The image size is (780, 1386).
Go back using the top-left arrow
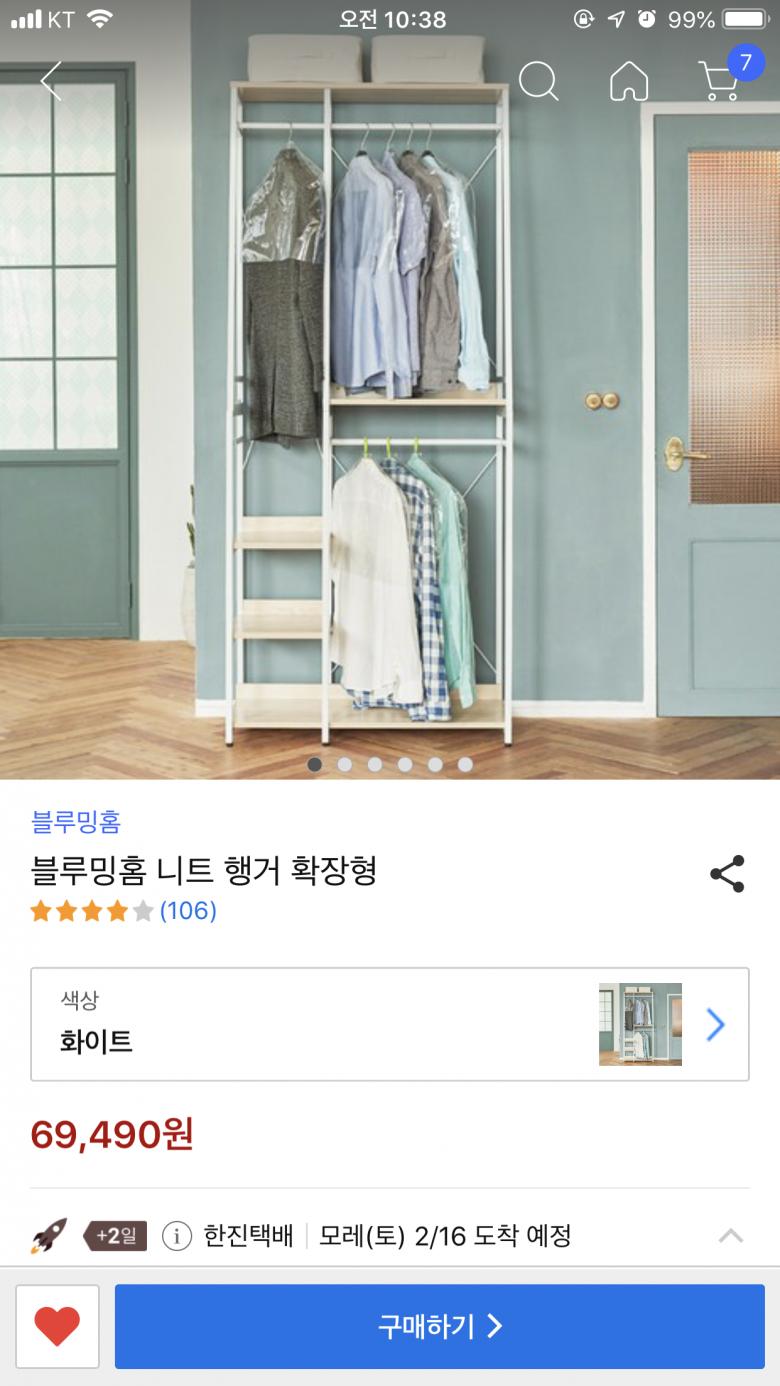tap(51, 81)
